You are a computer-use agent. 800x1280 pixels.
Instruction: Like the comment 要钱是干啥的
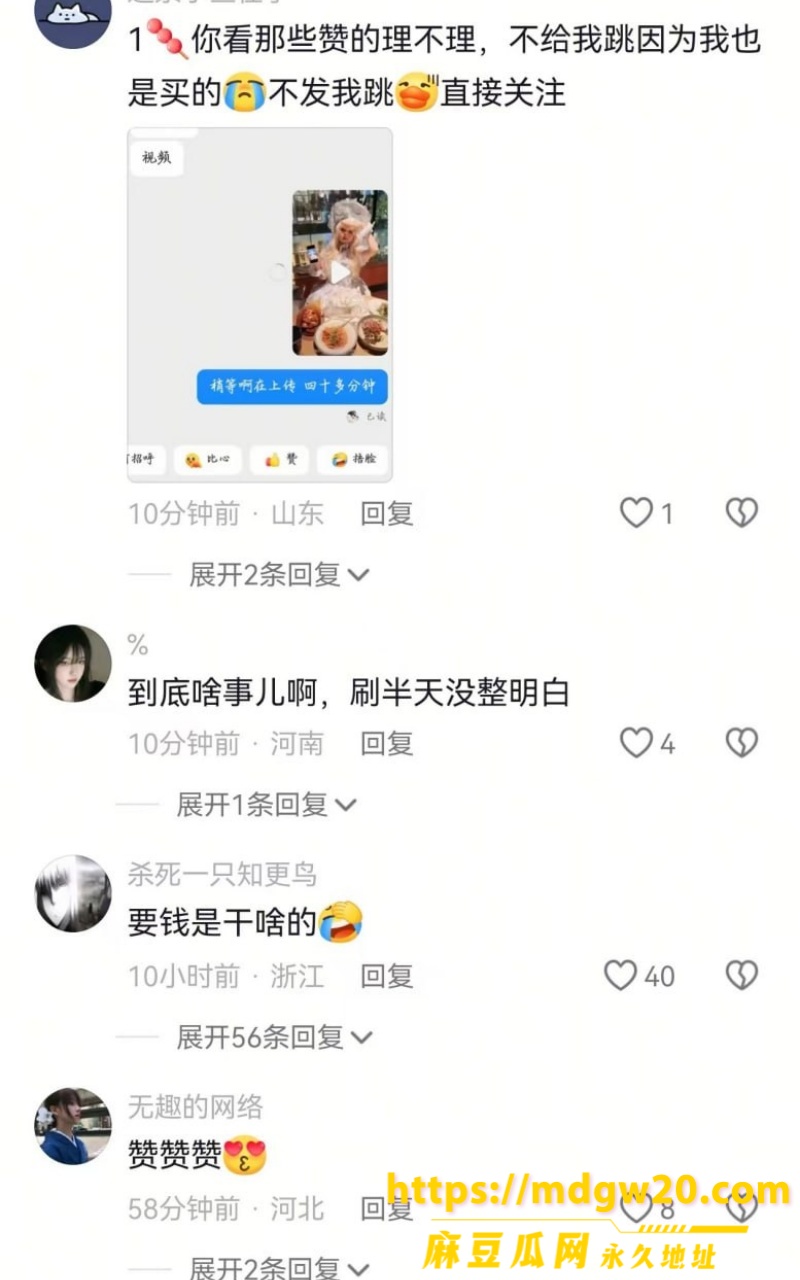tap(620, 976)
